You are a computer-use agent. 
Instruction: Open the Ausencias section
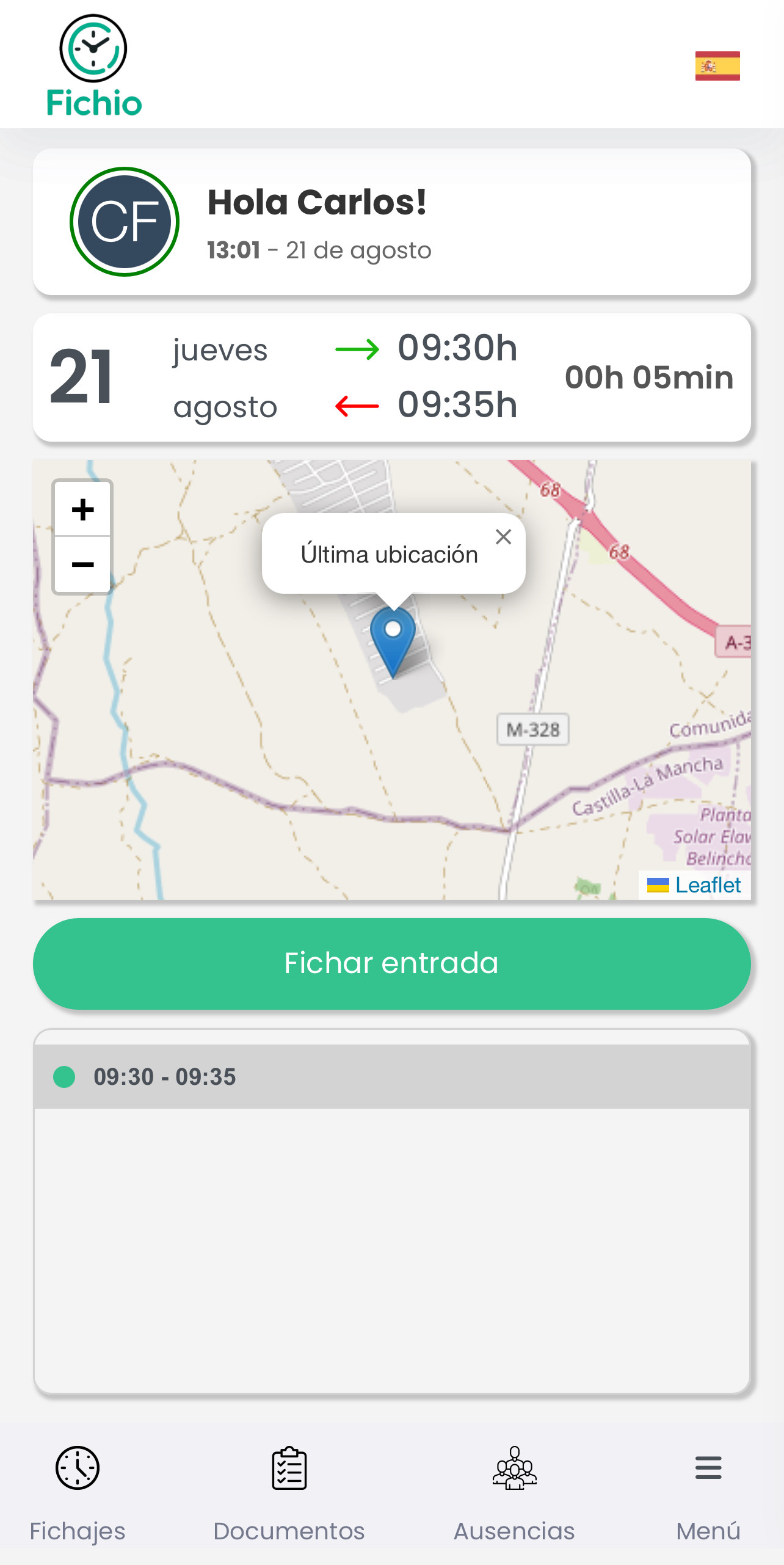click(x=514, y=1492)
